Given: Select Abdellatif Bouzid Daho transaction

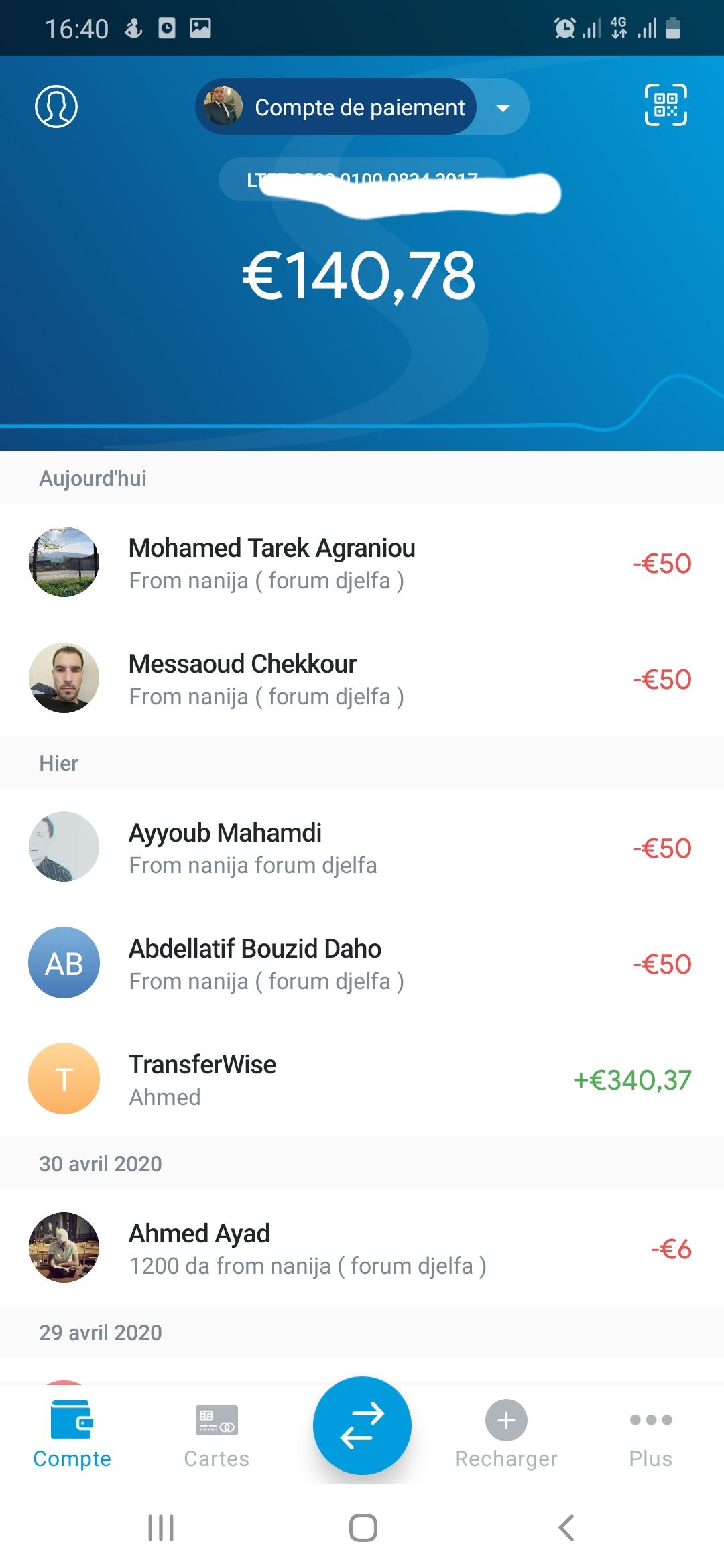Looking at the screenshot, I should click(x=362, y=964).
